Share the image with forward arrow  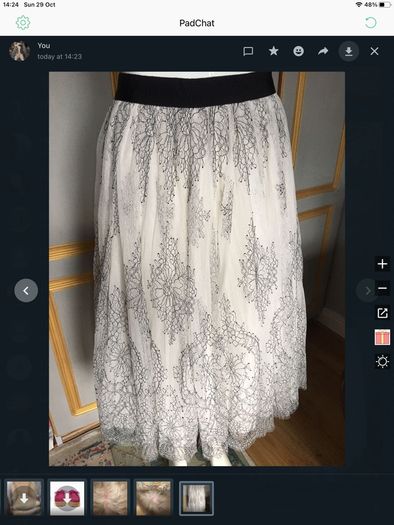click(323, 51)
